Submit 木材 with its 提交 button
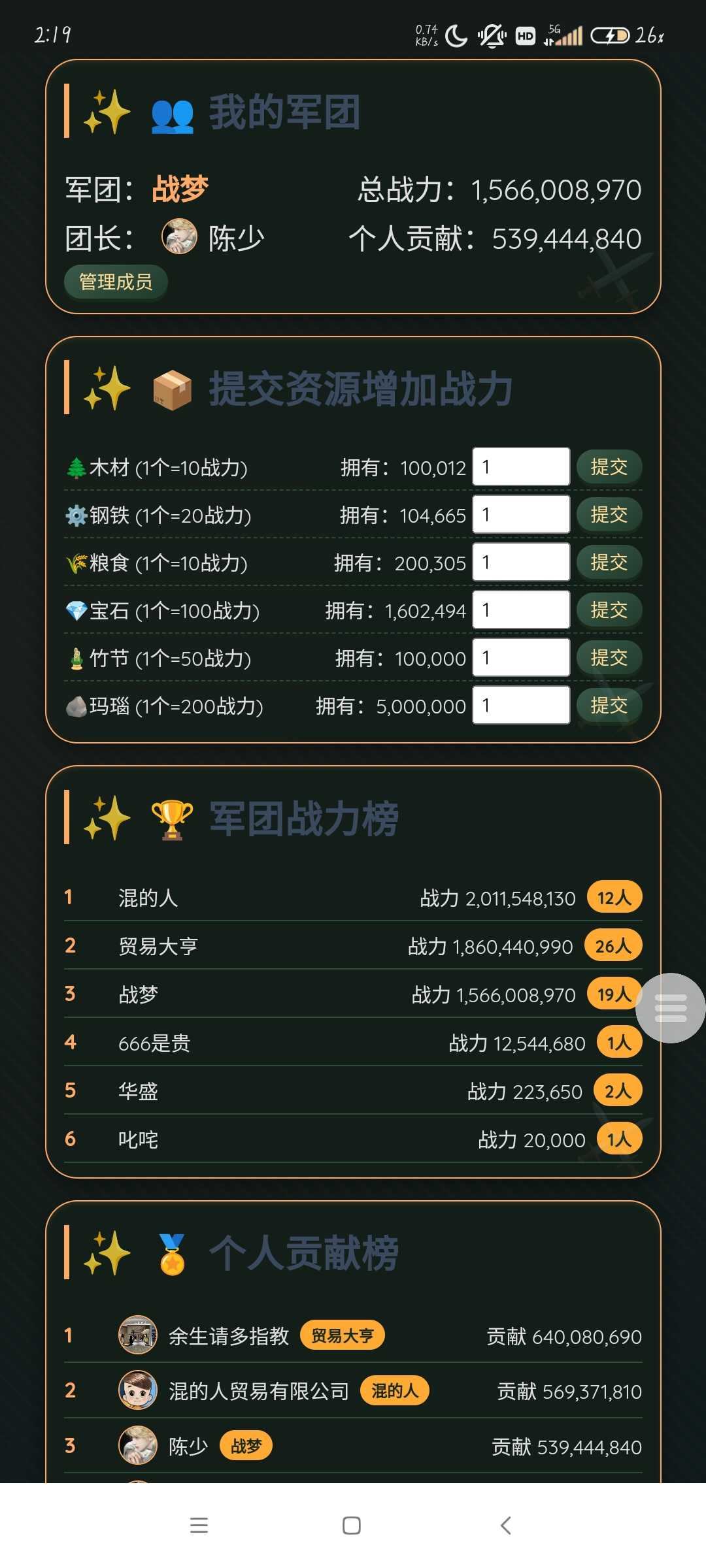The height and width of the screenshot is (1568, 706). pyautogui.click(x=609, y=467)
